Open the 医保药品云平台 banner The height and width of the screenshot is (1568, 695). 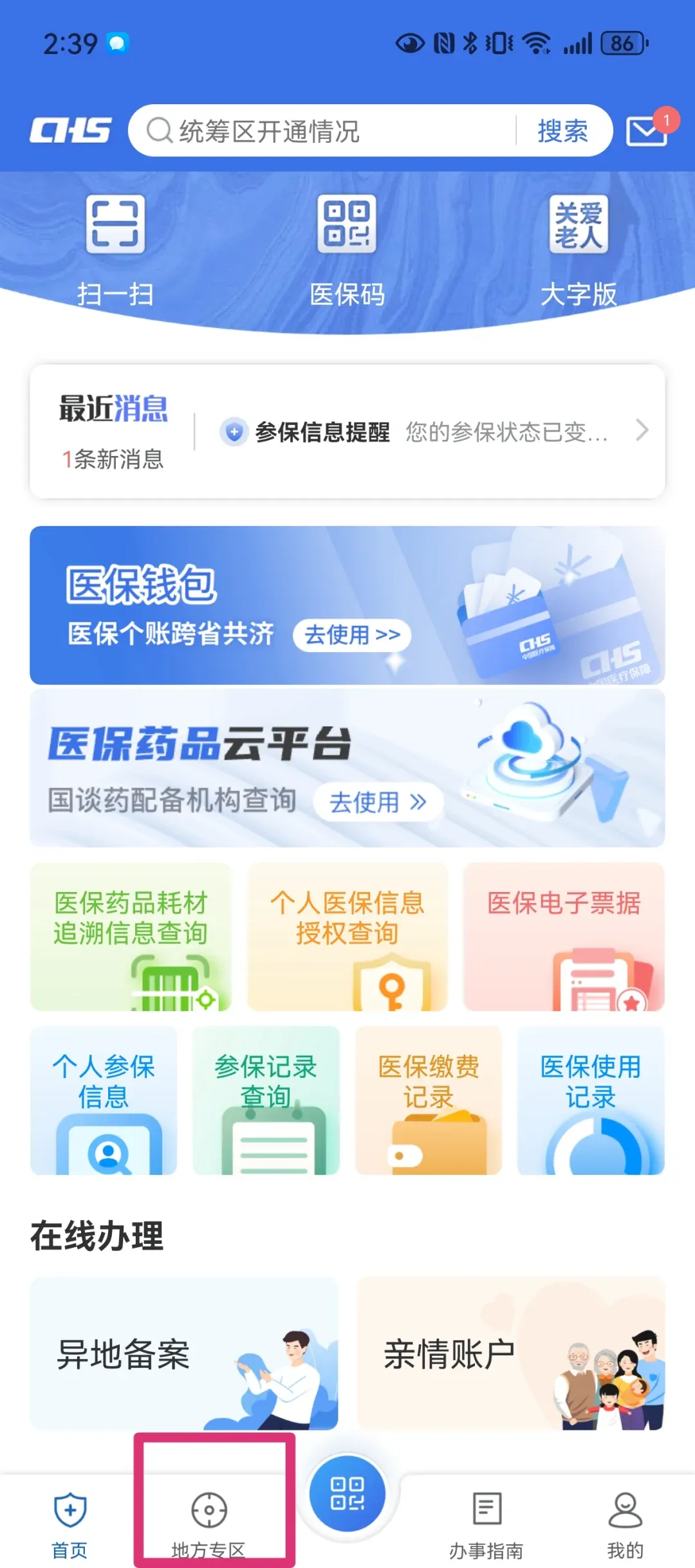[x=347, y=767]
